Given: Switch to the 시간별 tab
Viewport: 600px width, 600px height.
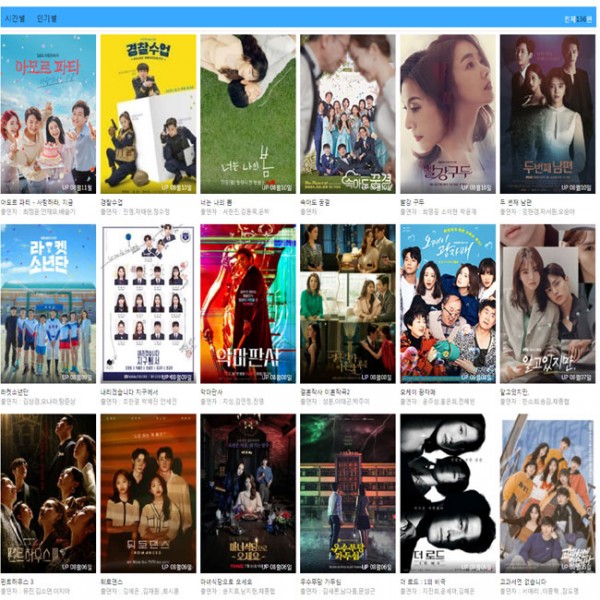Looking at the screenshot, I should [16, 18].
